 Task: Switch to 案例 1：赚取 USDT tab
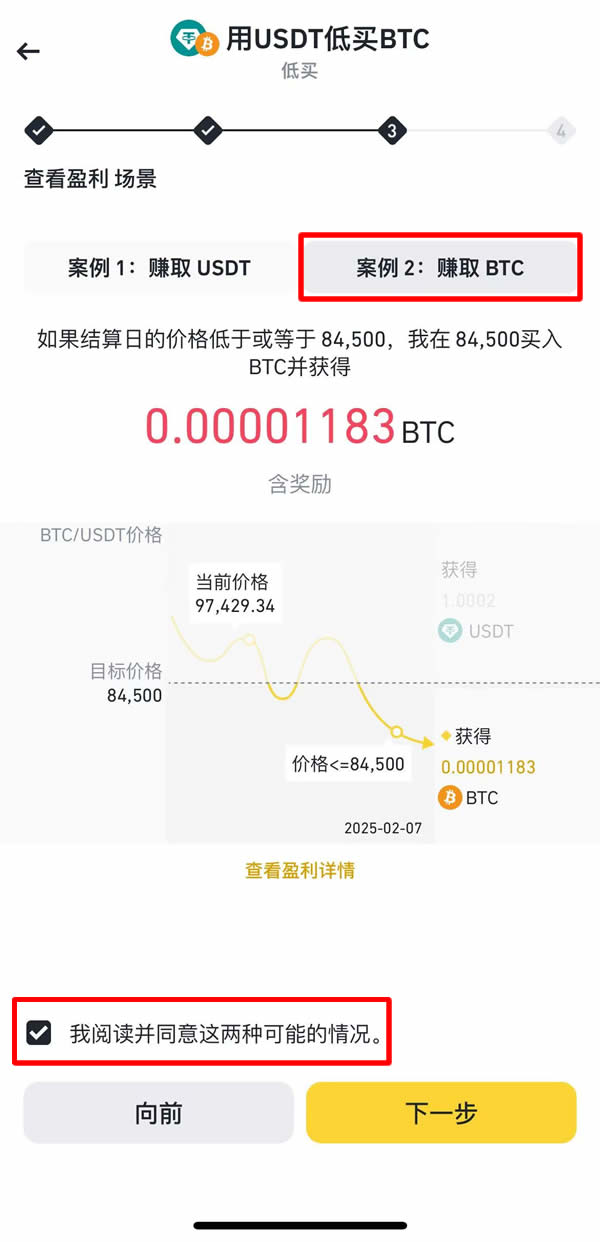[159, 268]
